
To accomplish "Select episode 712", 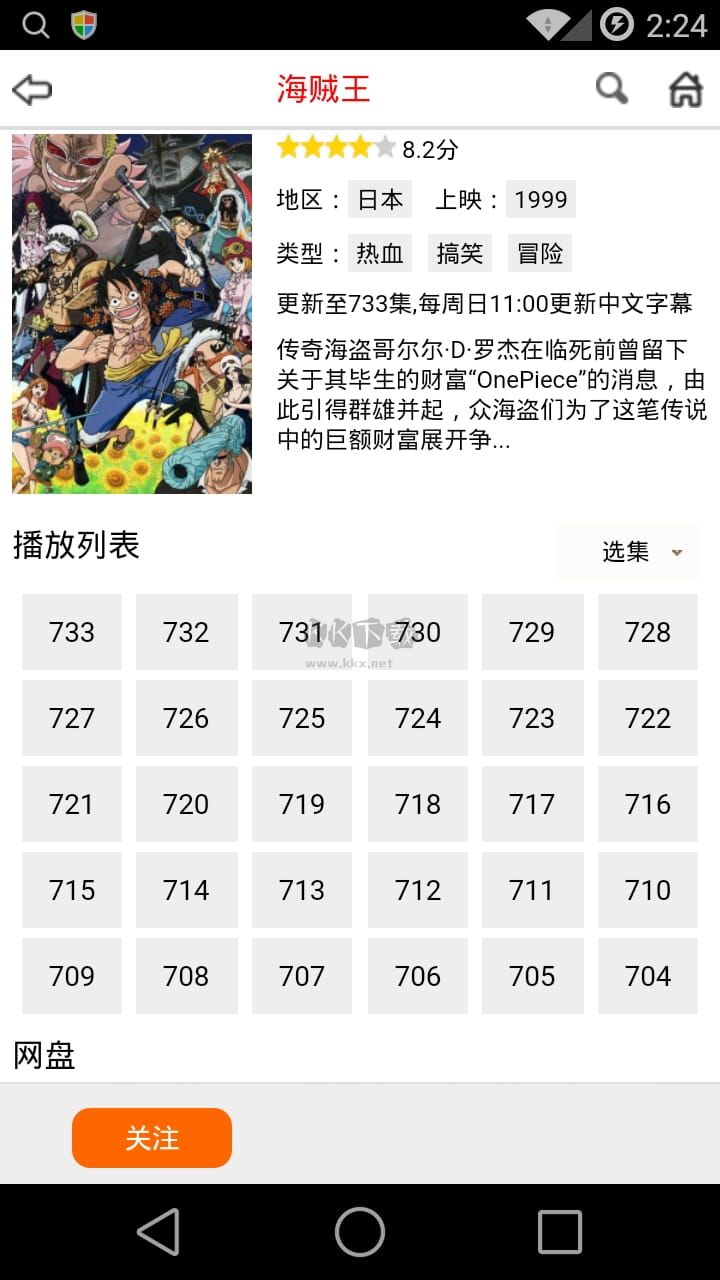I will (418, 890).
